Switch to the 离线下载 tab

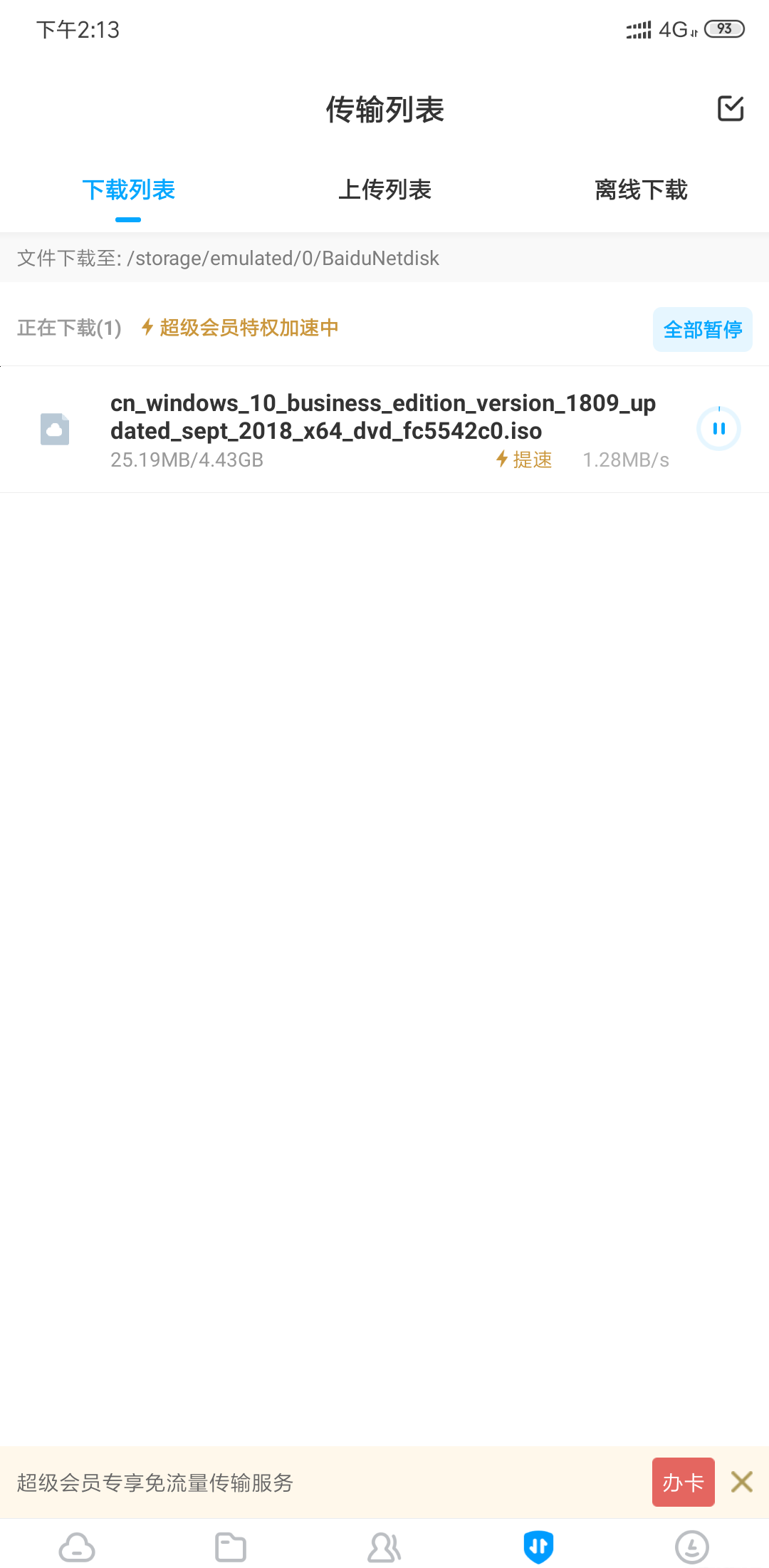(641, 190)
